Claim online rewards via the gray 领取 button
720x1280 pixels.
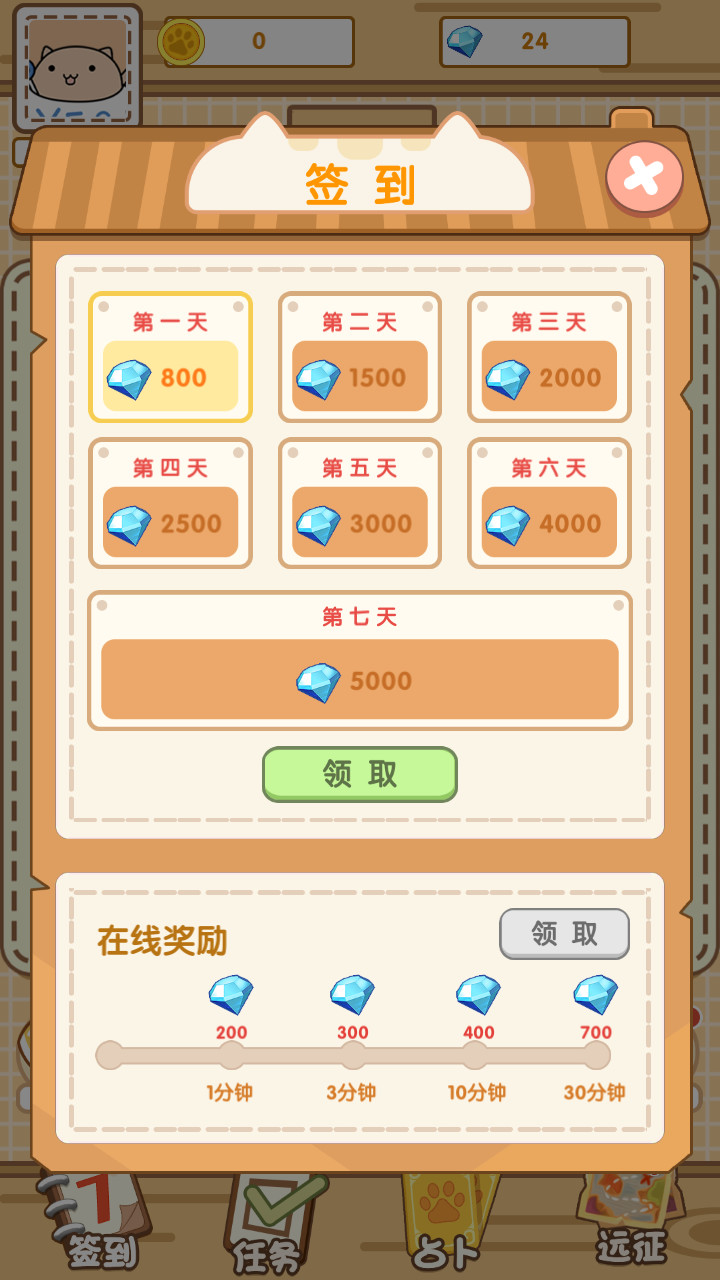pyautogui.click(x=565, y=932)
